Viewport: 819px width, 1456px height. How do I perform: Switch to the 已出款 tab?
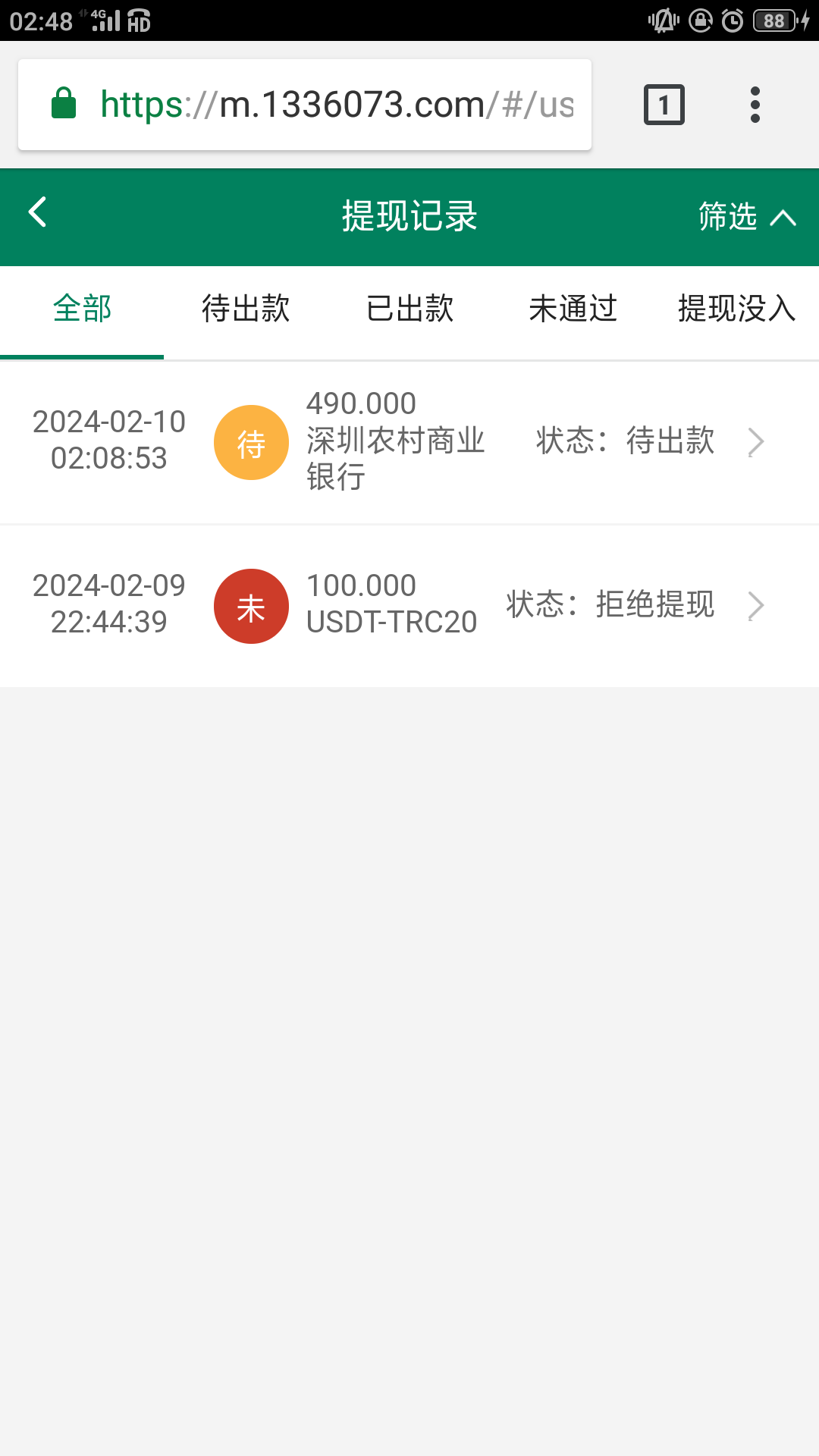pos(409,309)
